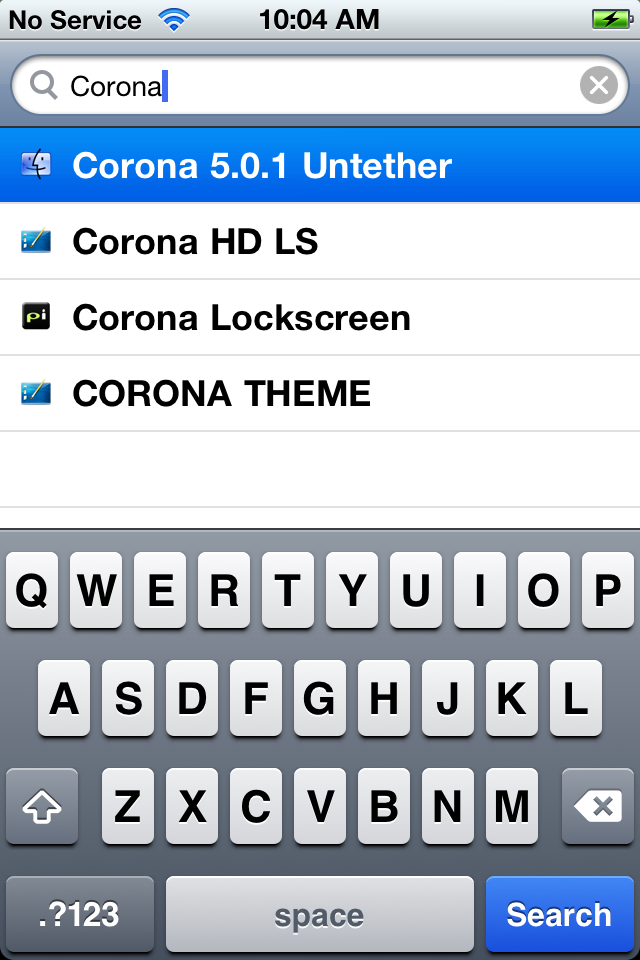Select Corona Lockscreen result
The width and height of the screenshot is (640, 960).
320,318
